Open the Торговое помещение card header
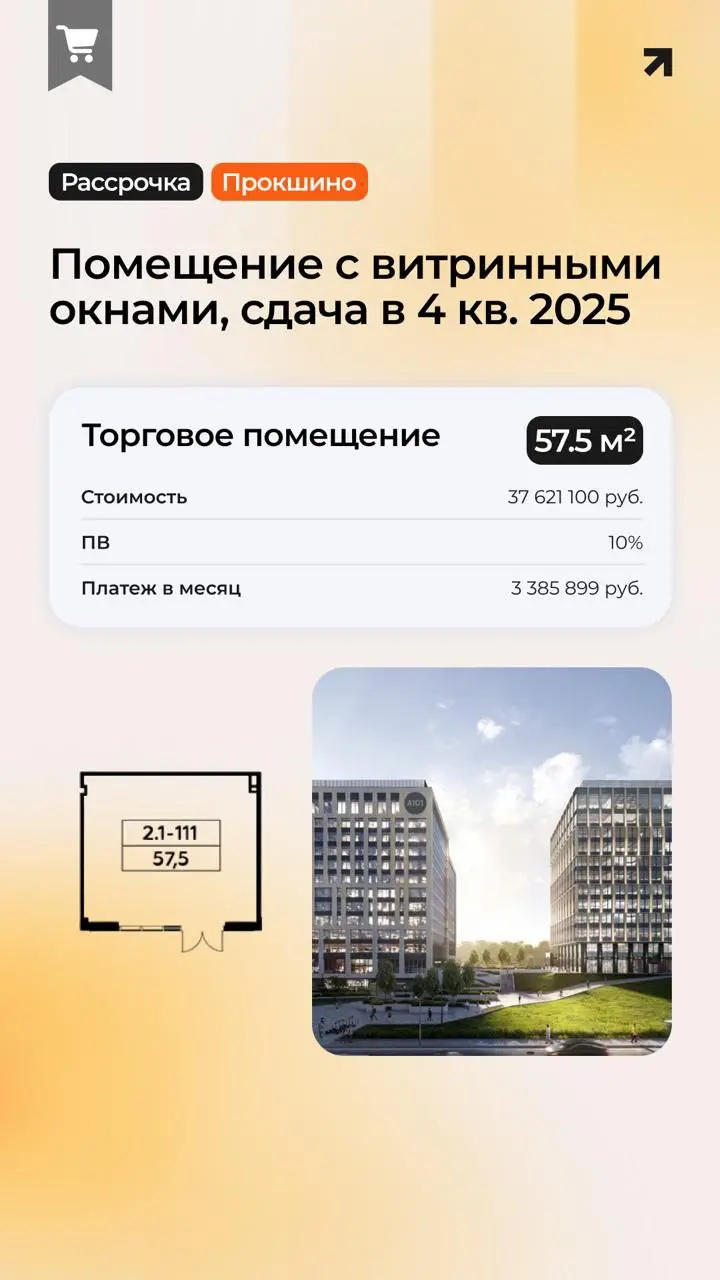 pyautogui.click(x=262, y=436)
